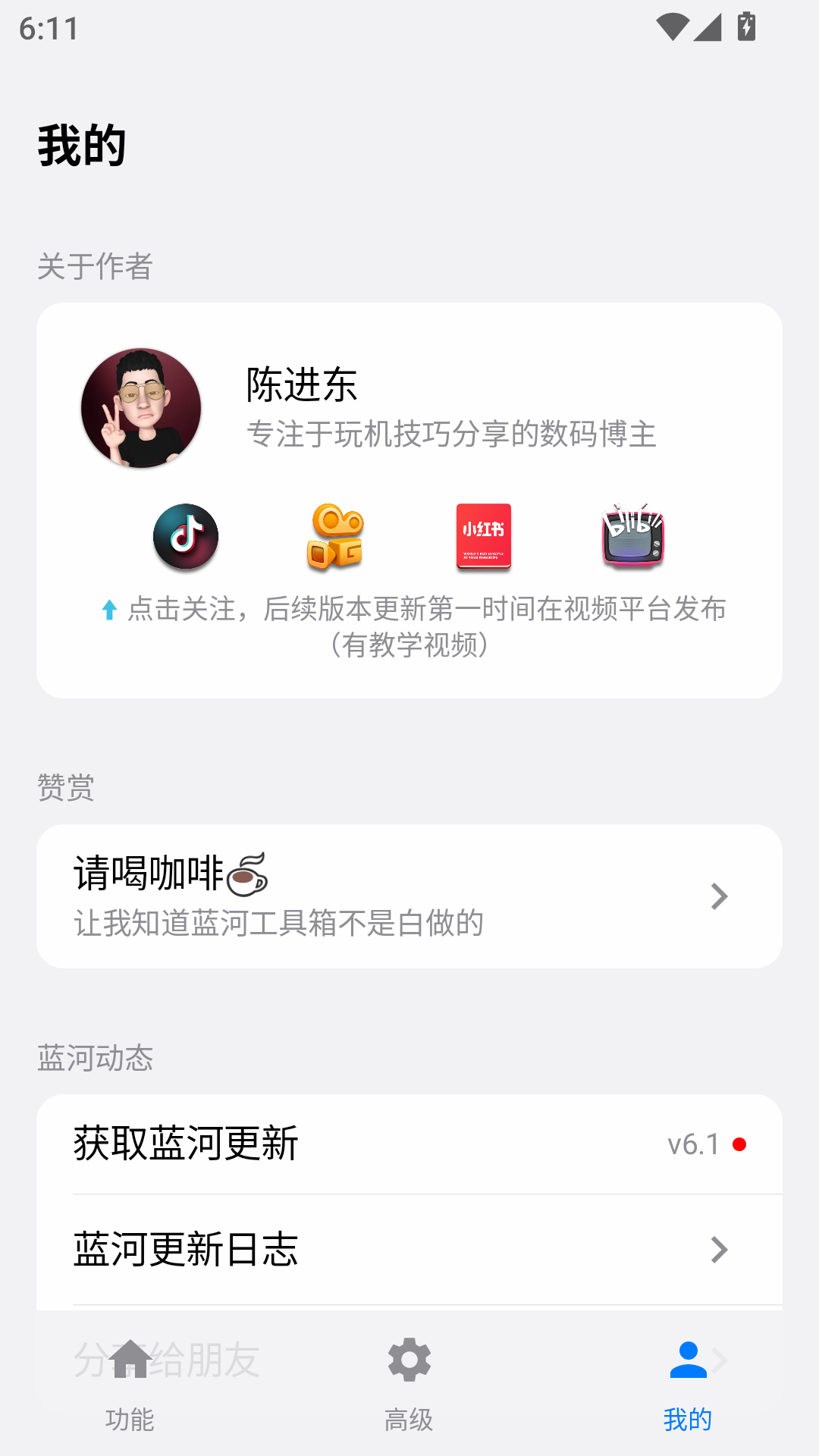Screen dimensions: 819x1456
Task: Open the Kuaishou icon
Action: coord(334,537)
